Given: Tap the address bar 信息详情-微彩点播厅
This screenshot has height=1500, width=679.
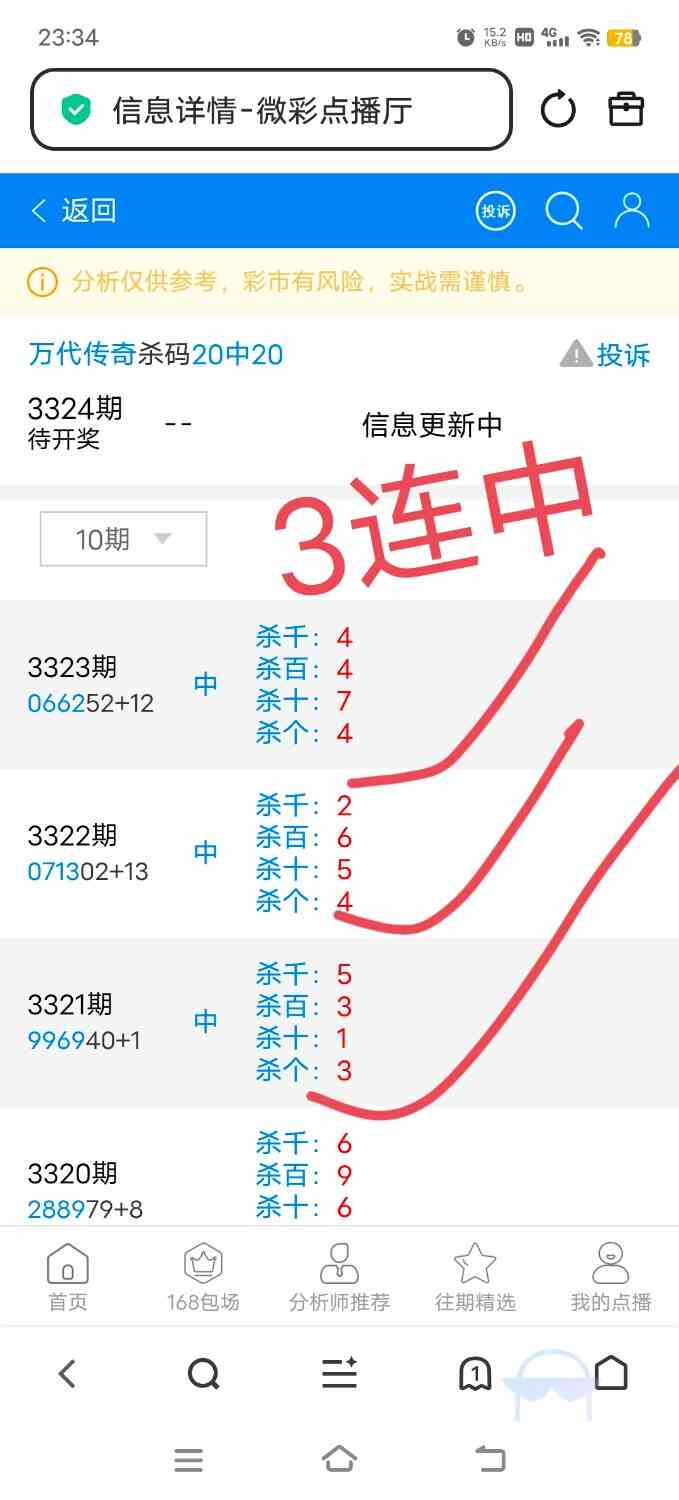Looking at the screenshot, I should coord(270,110).
